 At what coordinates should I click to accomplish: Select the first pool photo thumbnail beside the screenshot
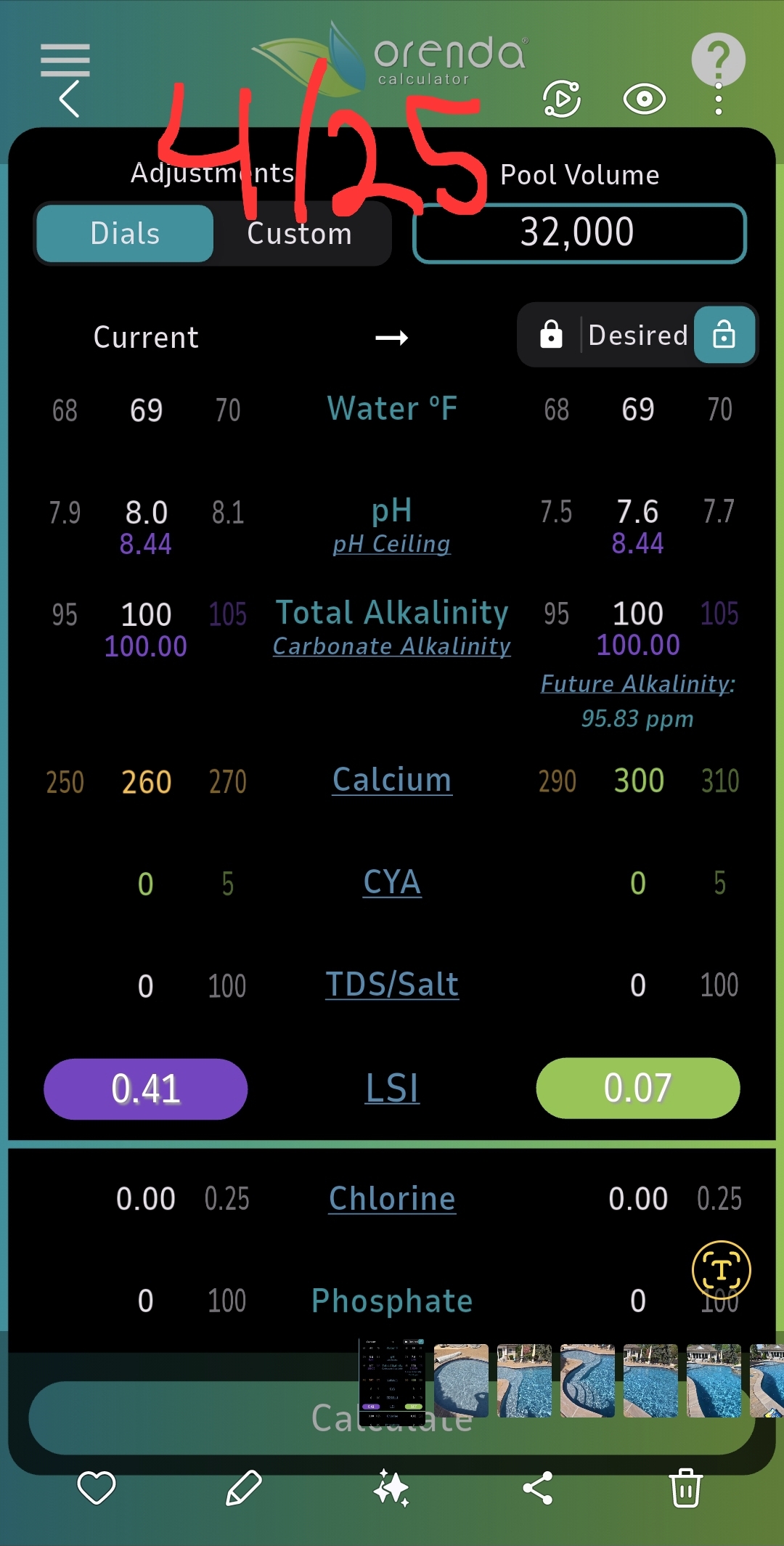click(x=461, y=1380)
